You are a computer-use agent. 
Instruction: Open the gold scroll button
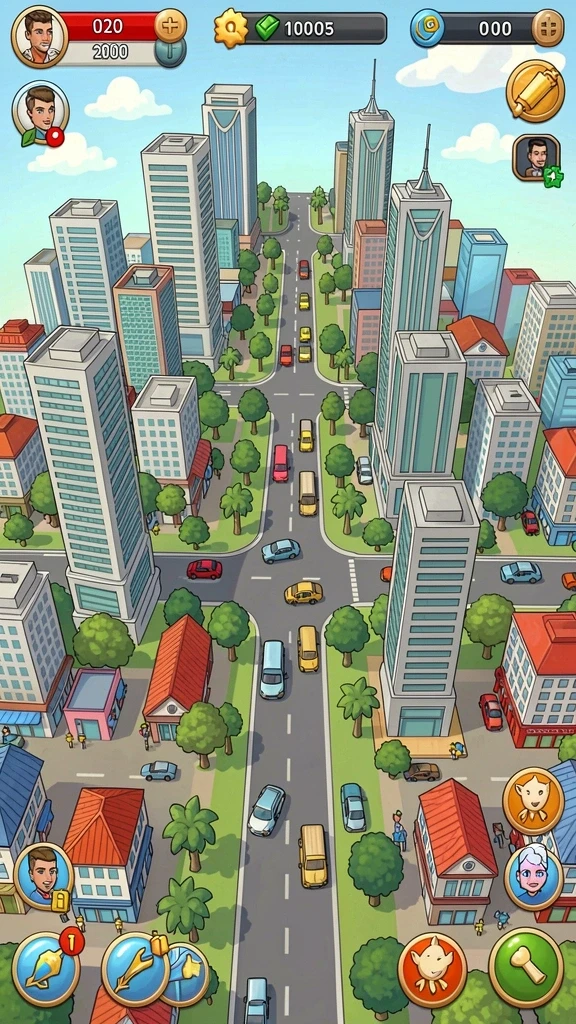tap(536, 91)
